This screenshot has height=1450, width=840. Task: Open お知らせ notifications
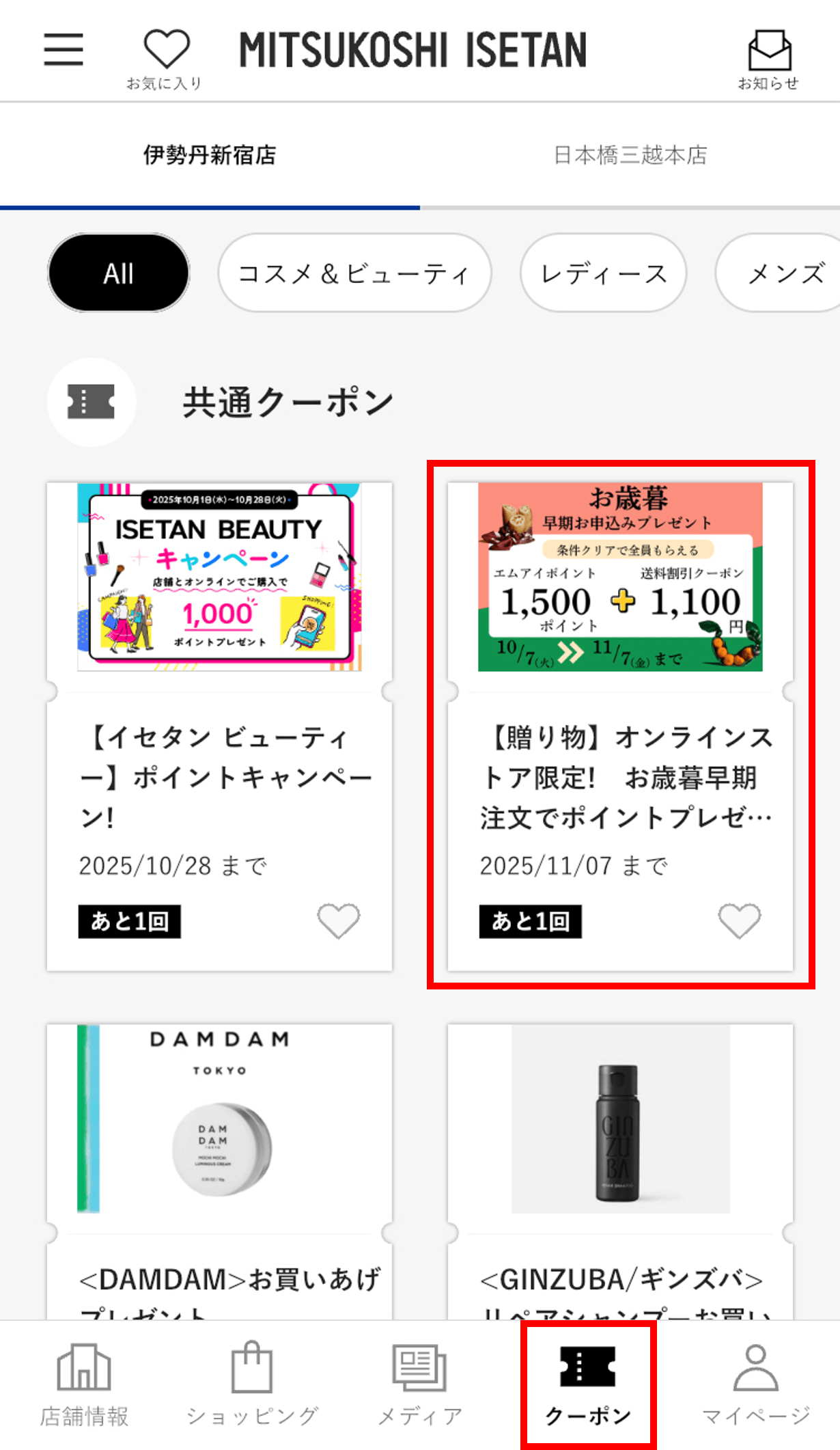769,58
